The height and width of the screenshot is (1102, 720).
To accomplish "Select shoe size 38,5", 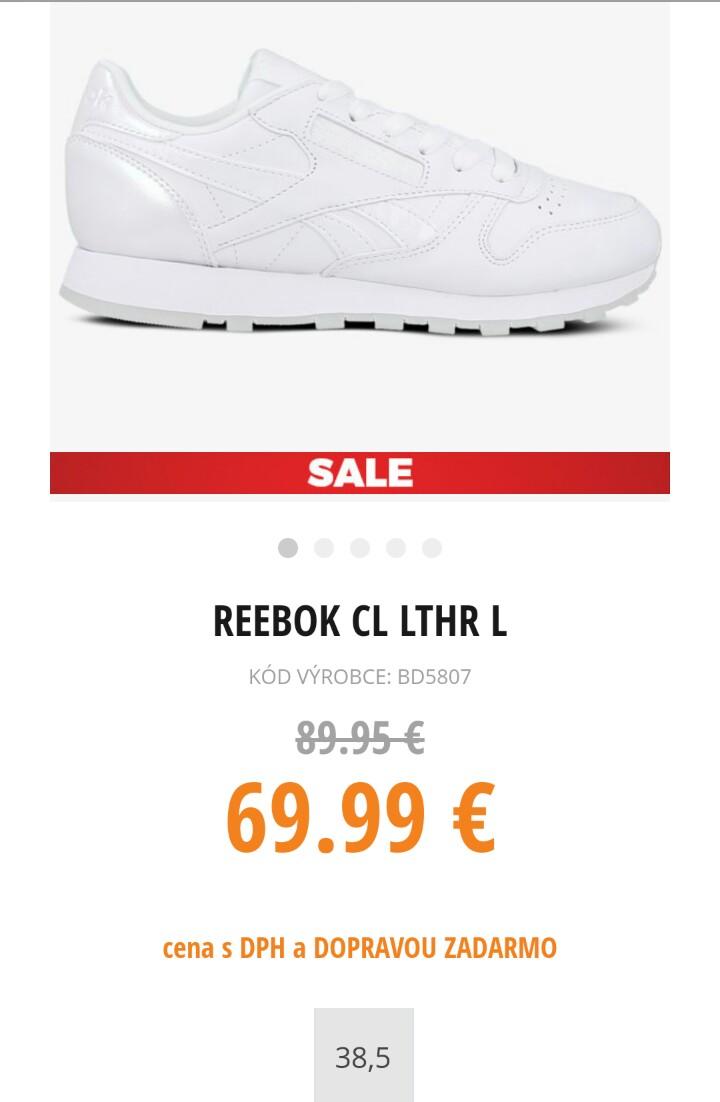I will [363, 1056].
